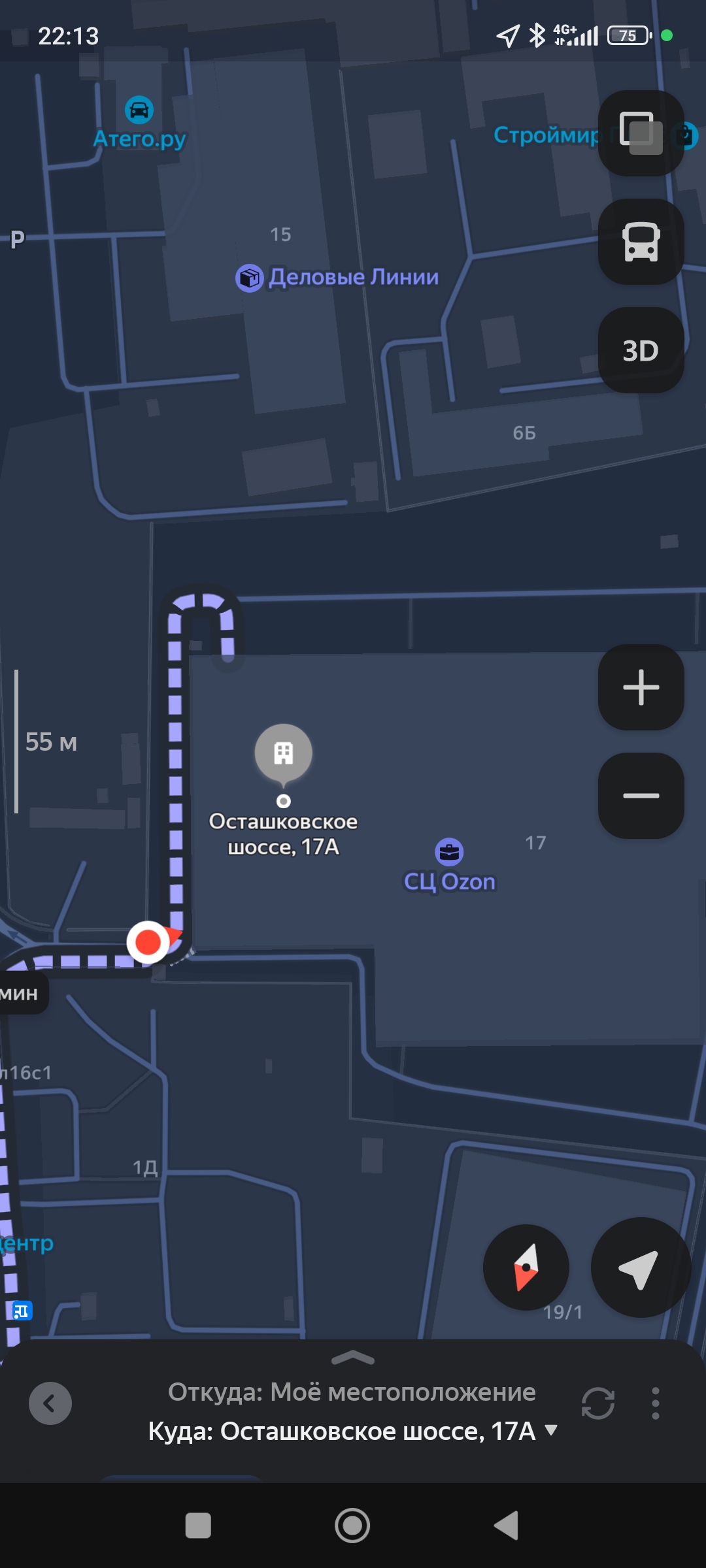Image resolution: width=706 pixels, height=1568 pixels.
Task: Open the Деловые Линии place marker
Action: [x=249, y=278]
